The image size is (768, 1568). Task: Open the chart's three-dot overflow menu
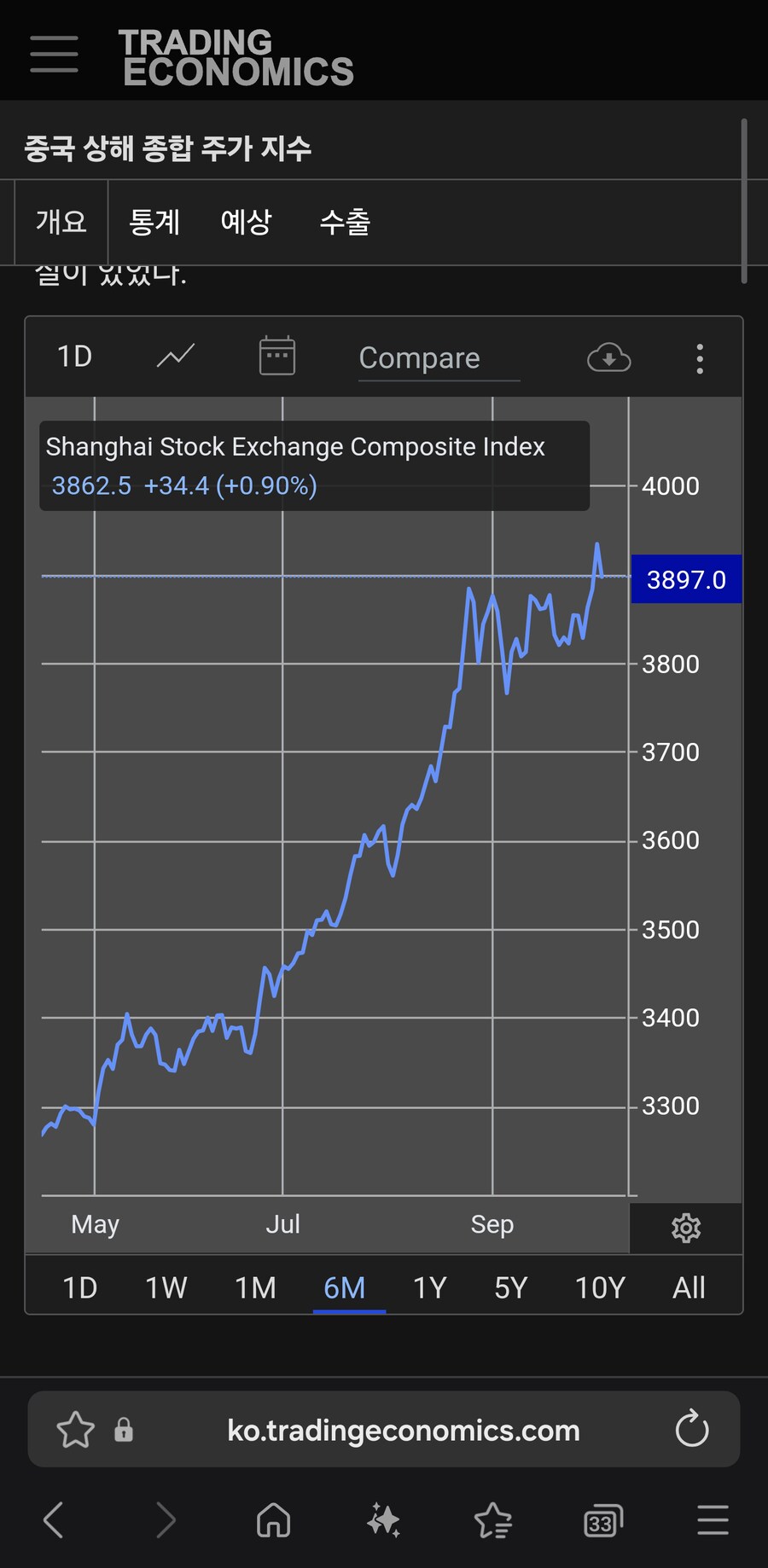700,359
